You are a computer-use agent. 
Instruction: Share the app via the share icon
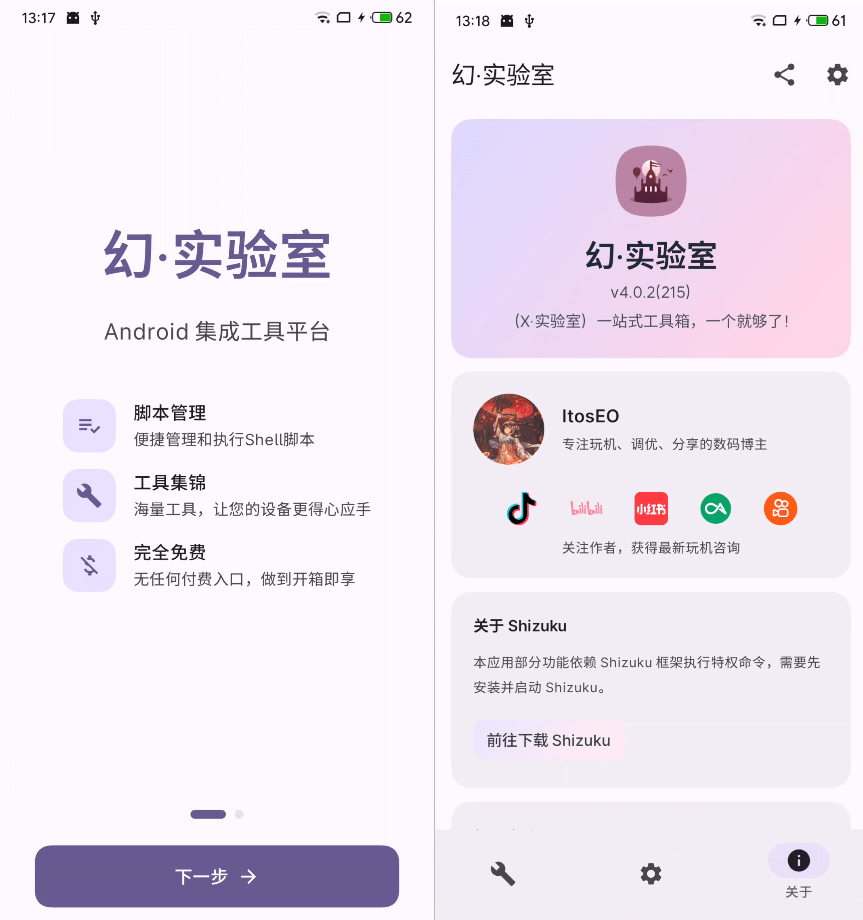click(x=785, y=75)
